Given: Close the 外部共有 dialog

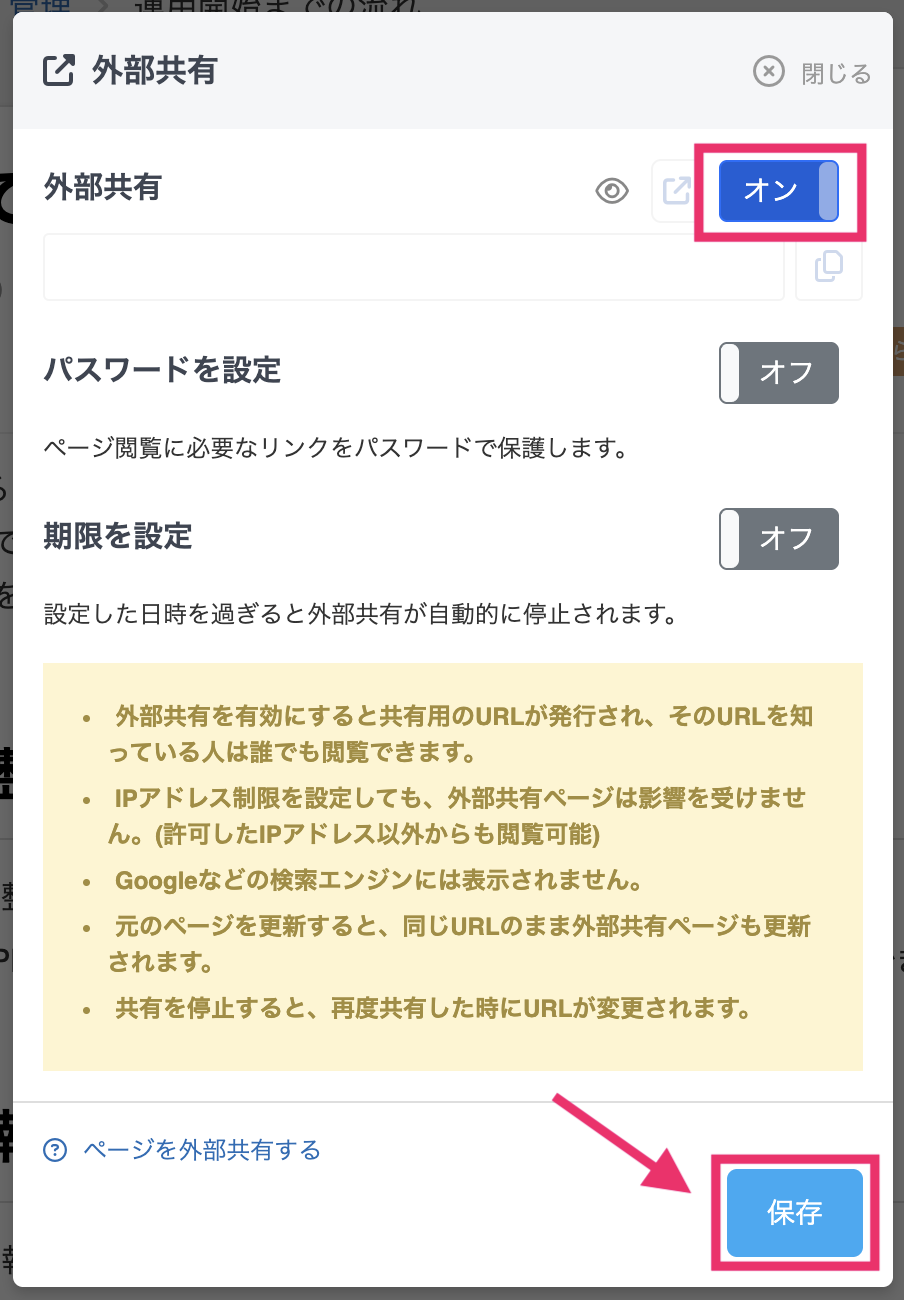Looking at the screenshot, I should tap(812, 73).
